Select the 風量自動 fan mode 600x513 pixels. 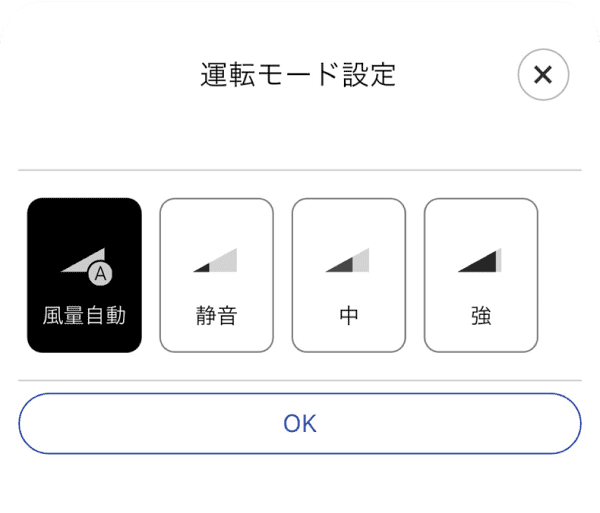click(84, 275)
